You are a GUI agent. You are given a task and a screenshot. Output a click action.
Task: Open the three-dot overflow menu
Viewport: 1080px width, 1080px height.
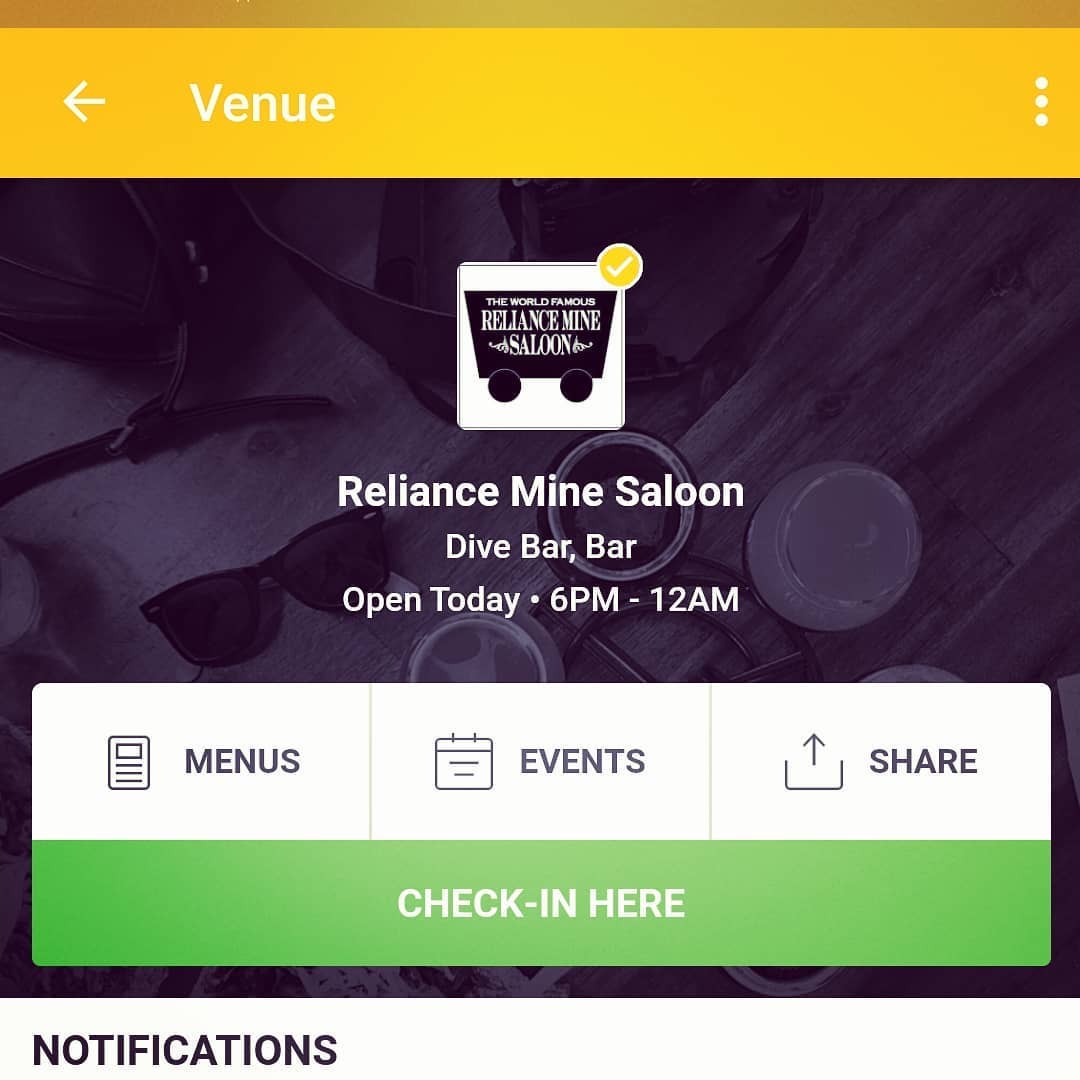point(1041,102)
